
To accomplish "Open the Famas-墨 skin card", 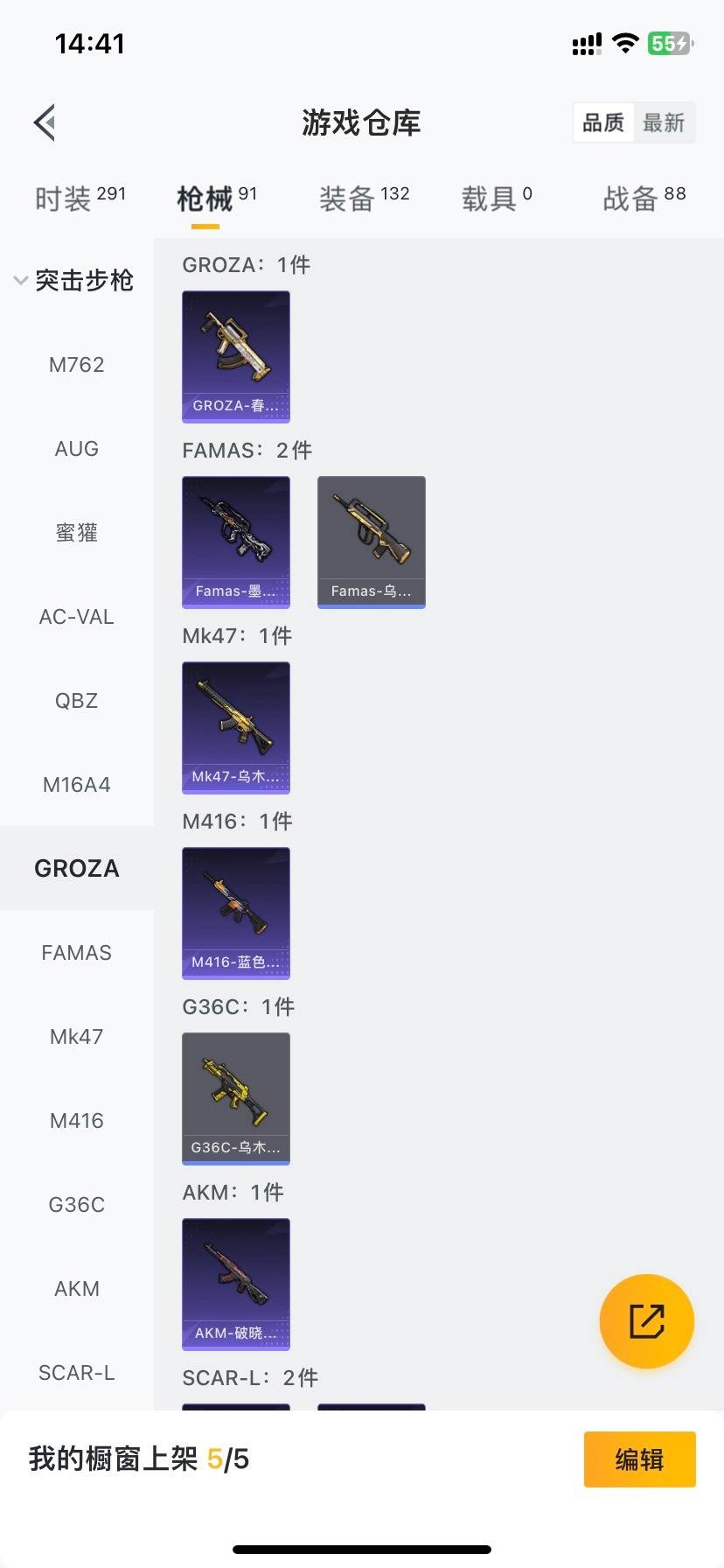I will tap(236, 542).
